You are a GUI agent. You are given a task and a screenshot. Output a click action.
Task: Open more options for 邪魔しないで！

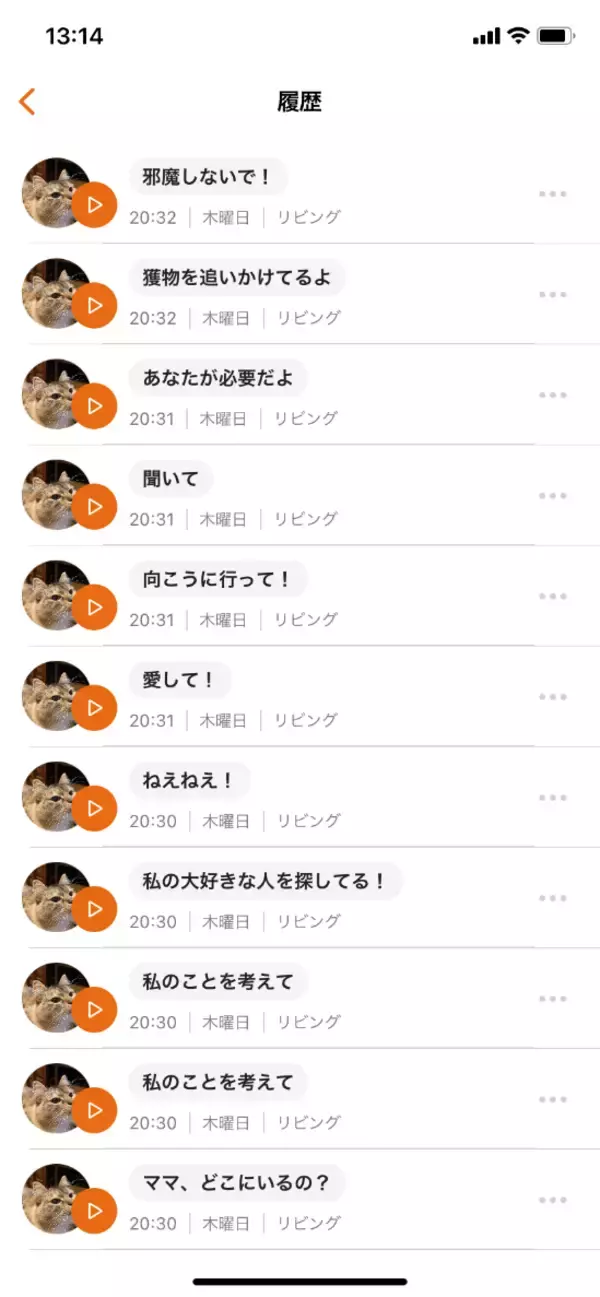click(x=552, y=194)
